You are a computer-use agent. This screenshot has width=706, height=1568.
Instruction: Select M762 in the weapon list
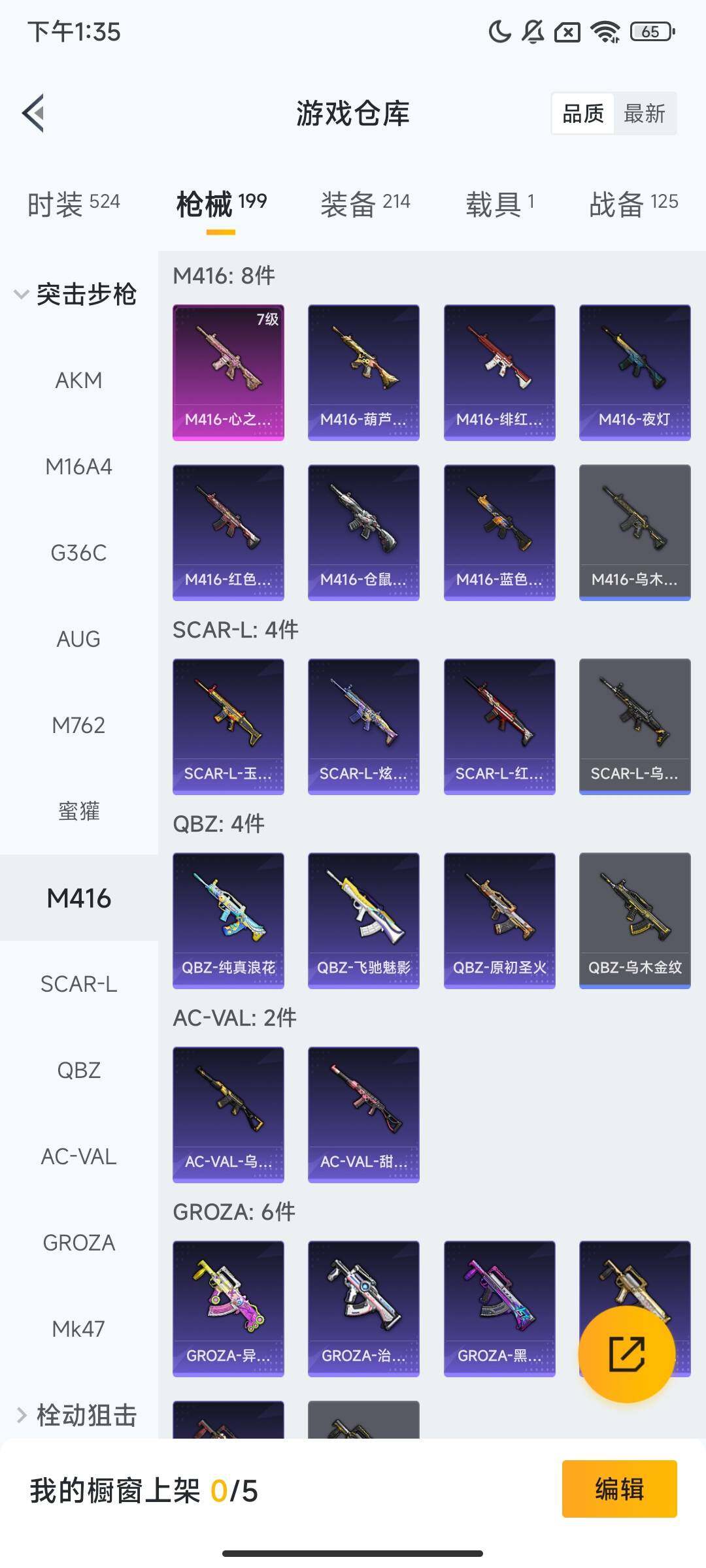(x=78, y=725)
